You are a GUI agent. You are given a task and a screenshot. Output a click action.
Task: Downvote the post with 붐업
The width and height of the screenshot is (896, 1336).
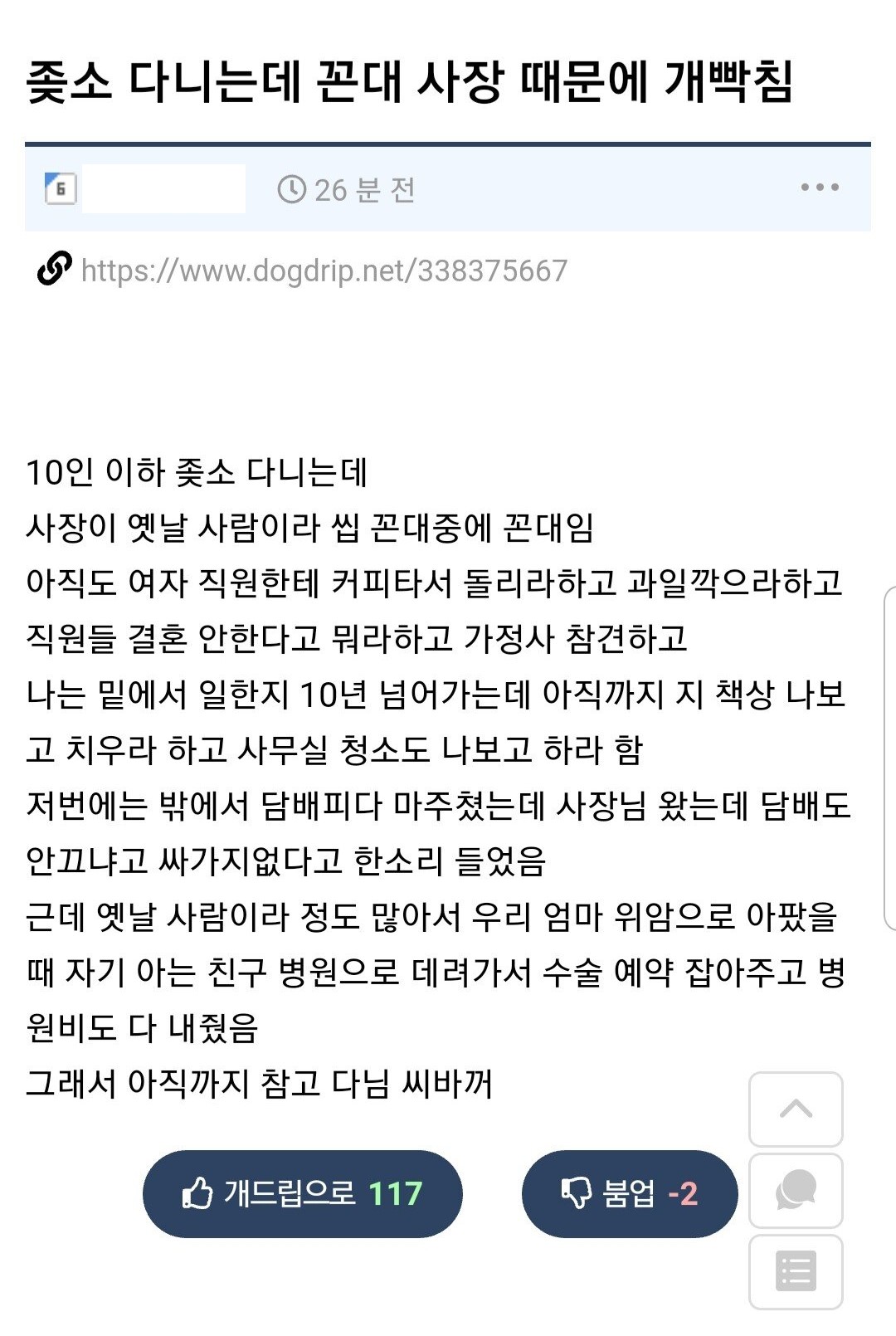[629, 1193]
